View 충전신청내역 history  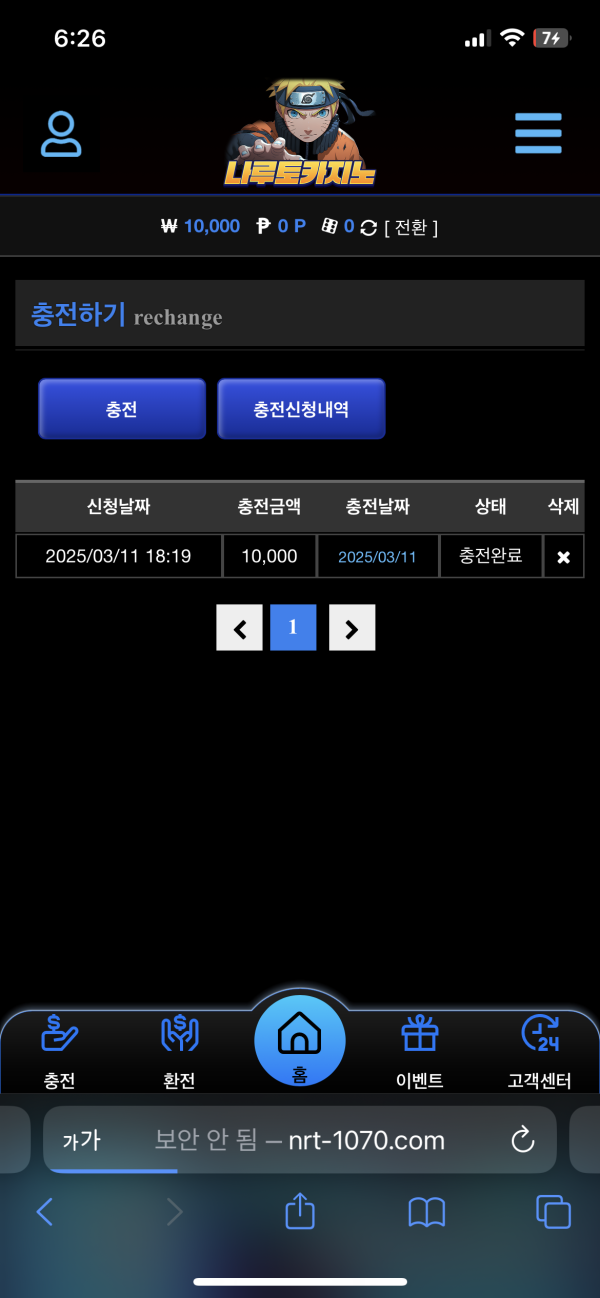click(x=301, y=409)
